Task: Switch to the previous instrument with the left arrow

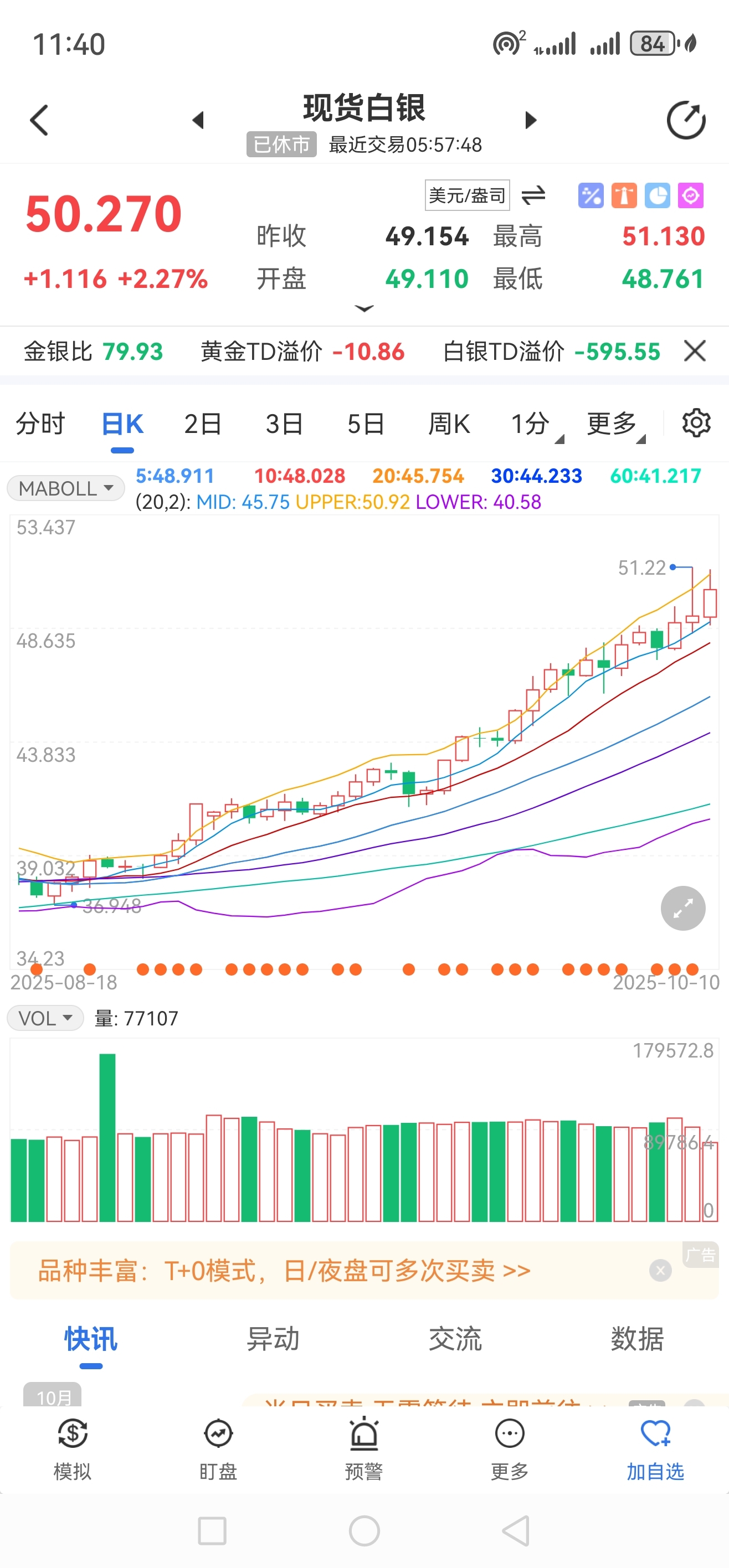Action: click(x=198, y=120)
